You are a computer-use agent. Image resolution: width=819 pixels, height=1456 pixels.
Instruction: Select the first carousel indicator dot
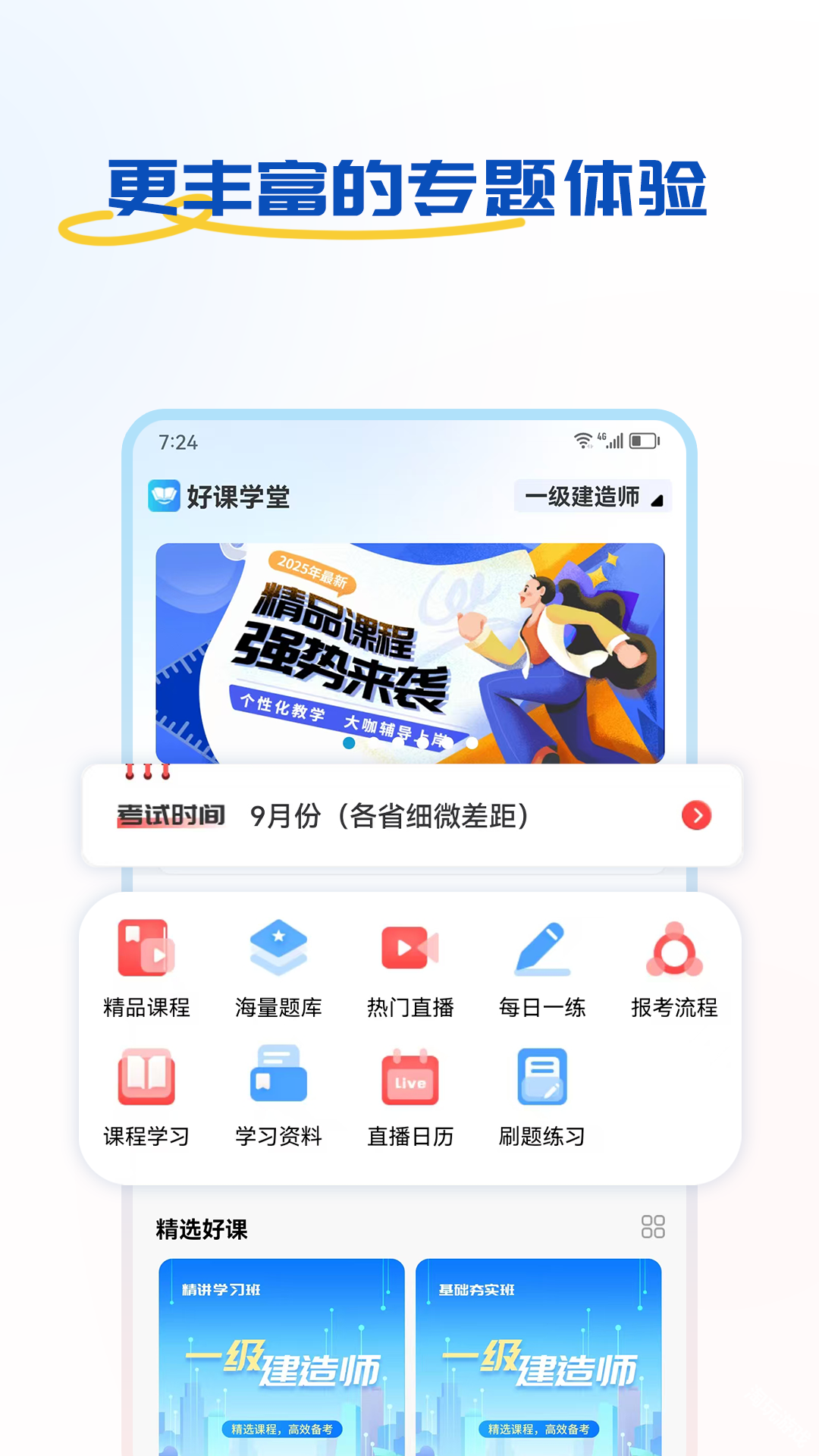(347, 743)
